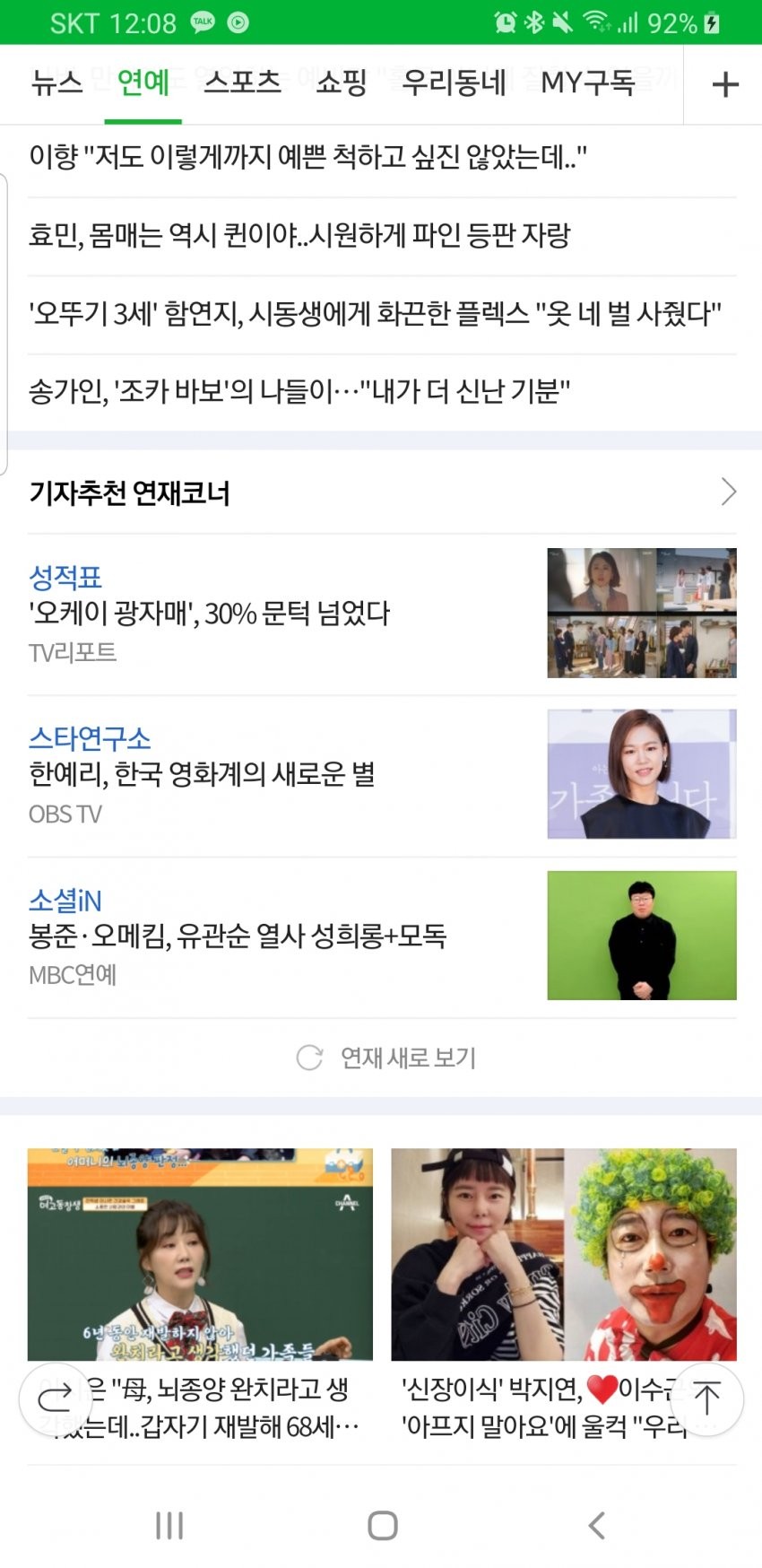Open the '신장이식' 박지연 article card
This screenshot has height=1568, width=762.
[x=563, y=1274]
